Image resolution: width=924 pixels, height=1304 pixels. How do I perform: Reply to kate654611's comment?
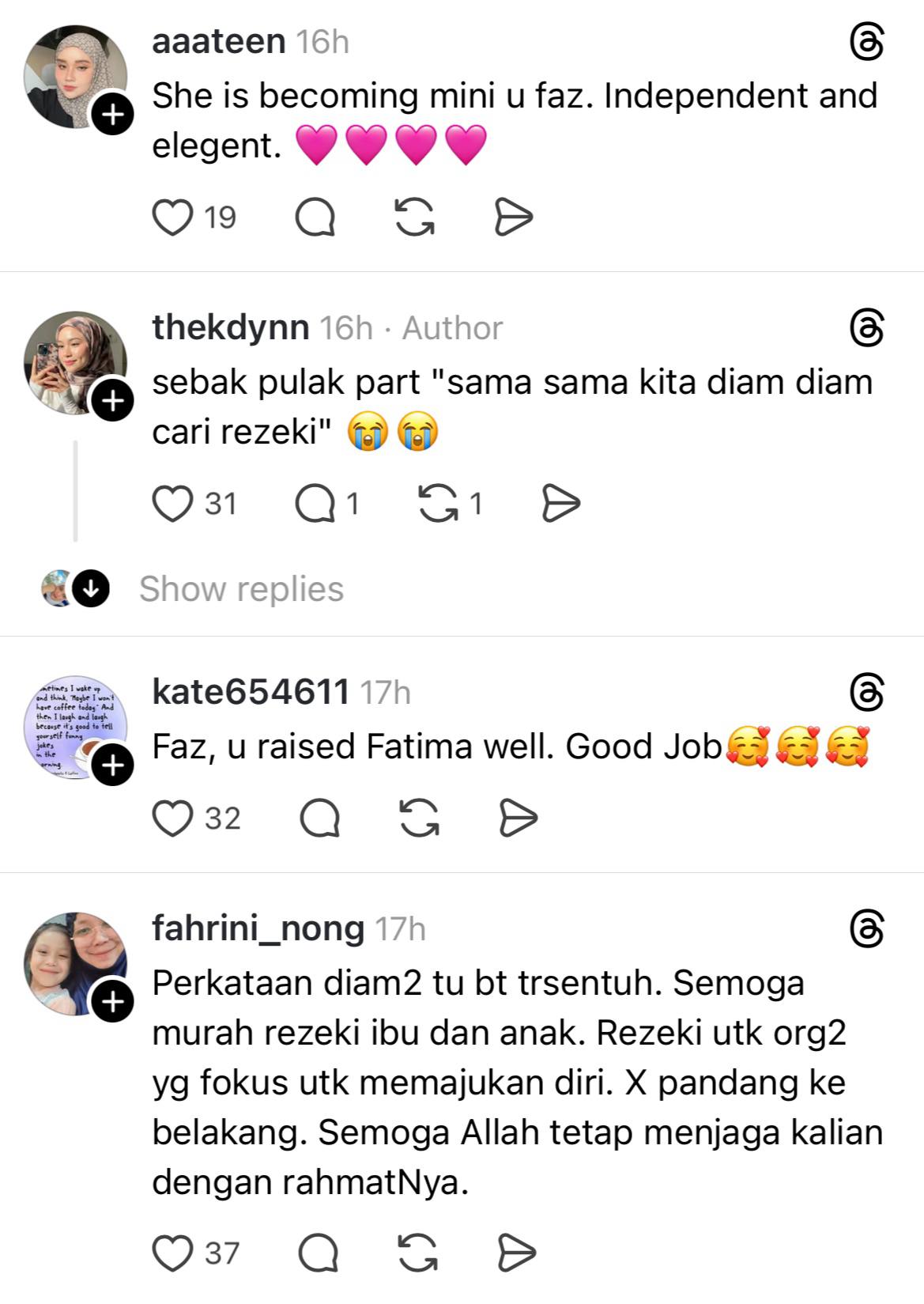(x=320, y=818)
